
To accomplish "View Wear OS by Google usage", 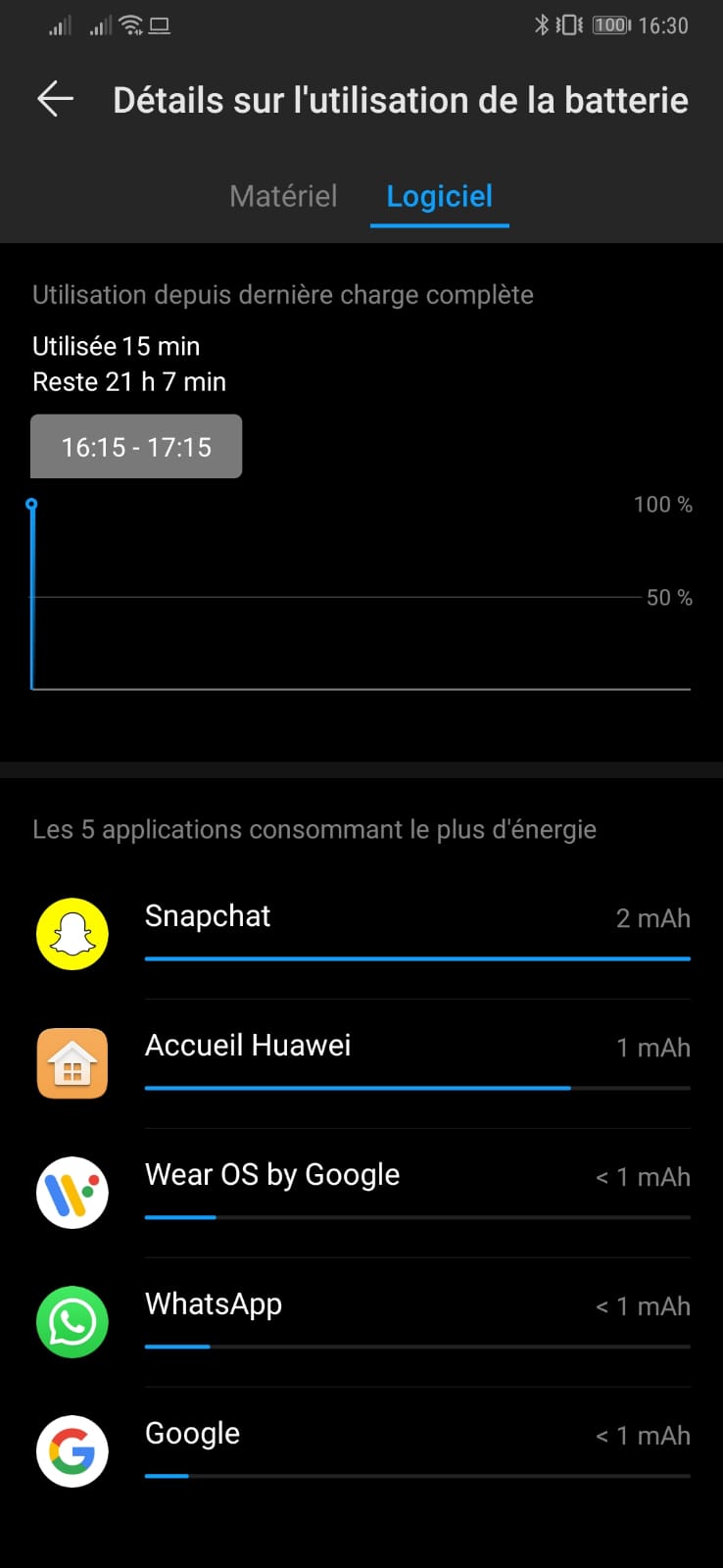I will point(361,1193).
